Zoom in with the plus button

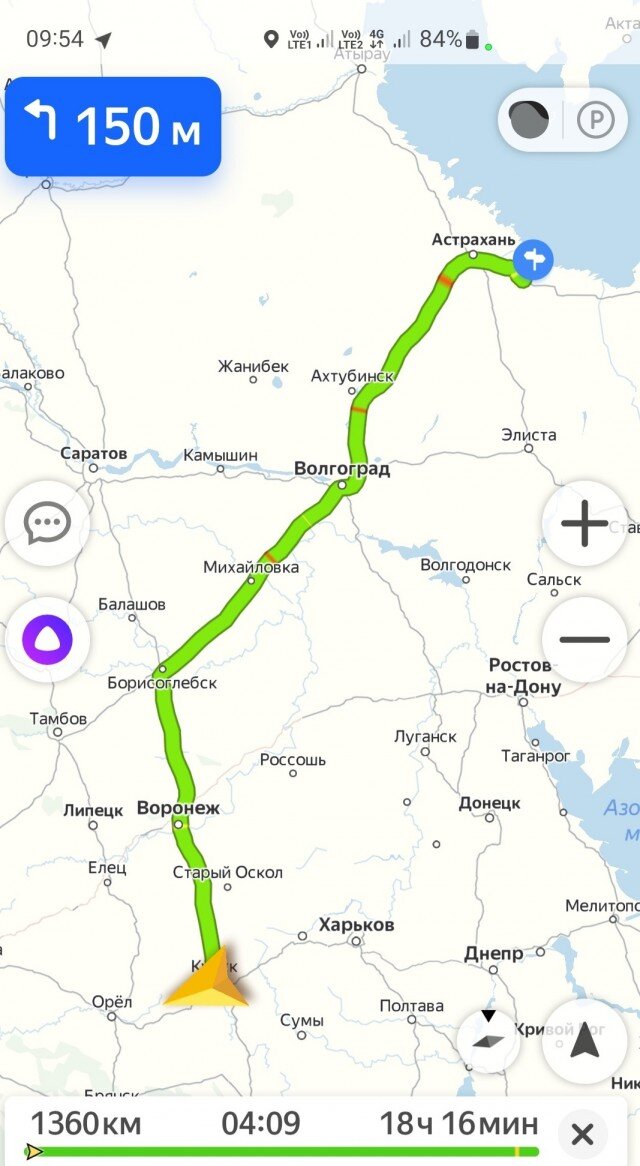[584, 524]
